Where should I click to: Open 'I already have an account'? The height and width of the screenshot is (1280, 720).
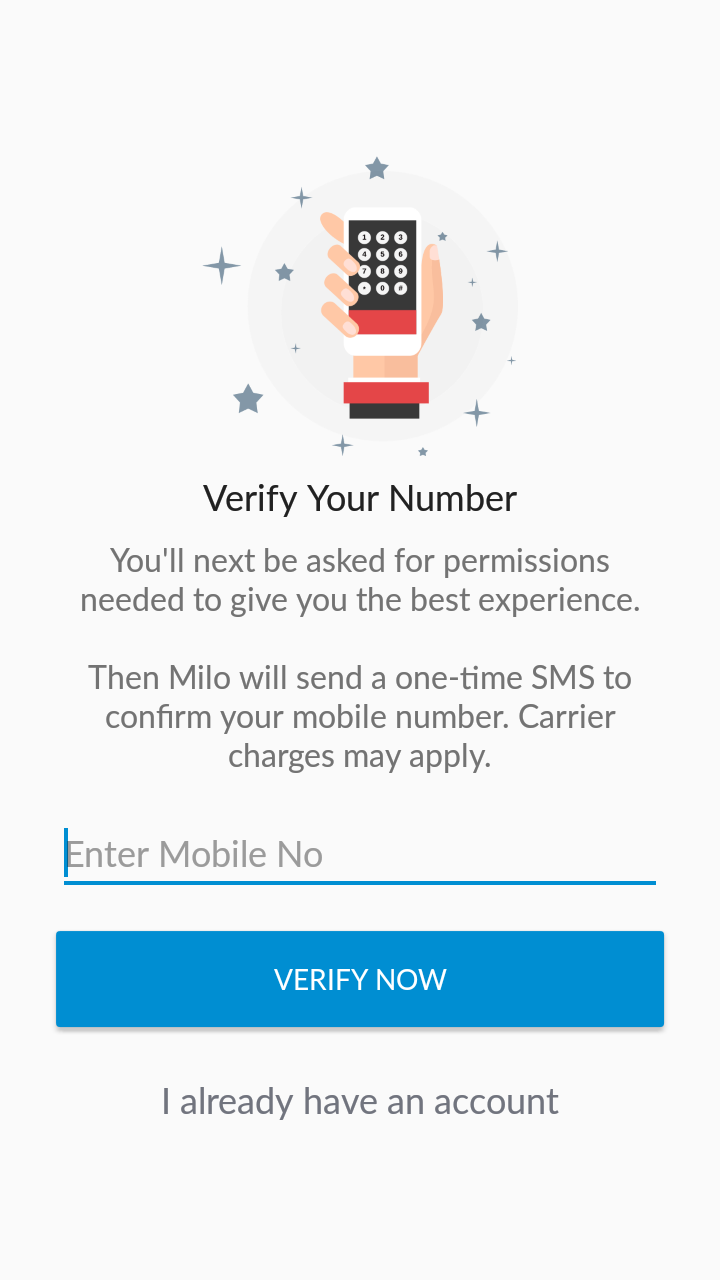pyautogui.click(x=360, y=1102)
